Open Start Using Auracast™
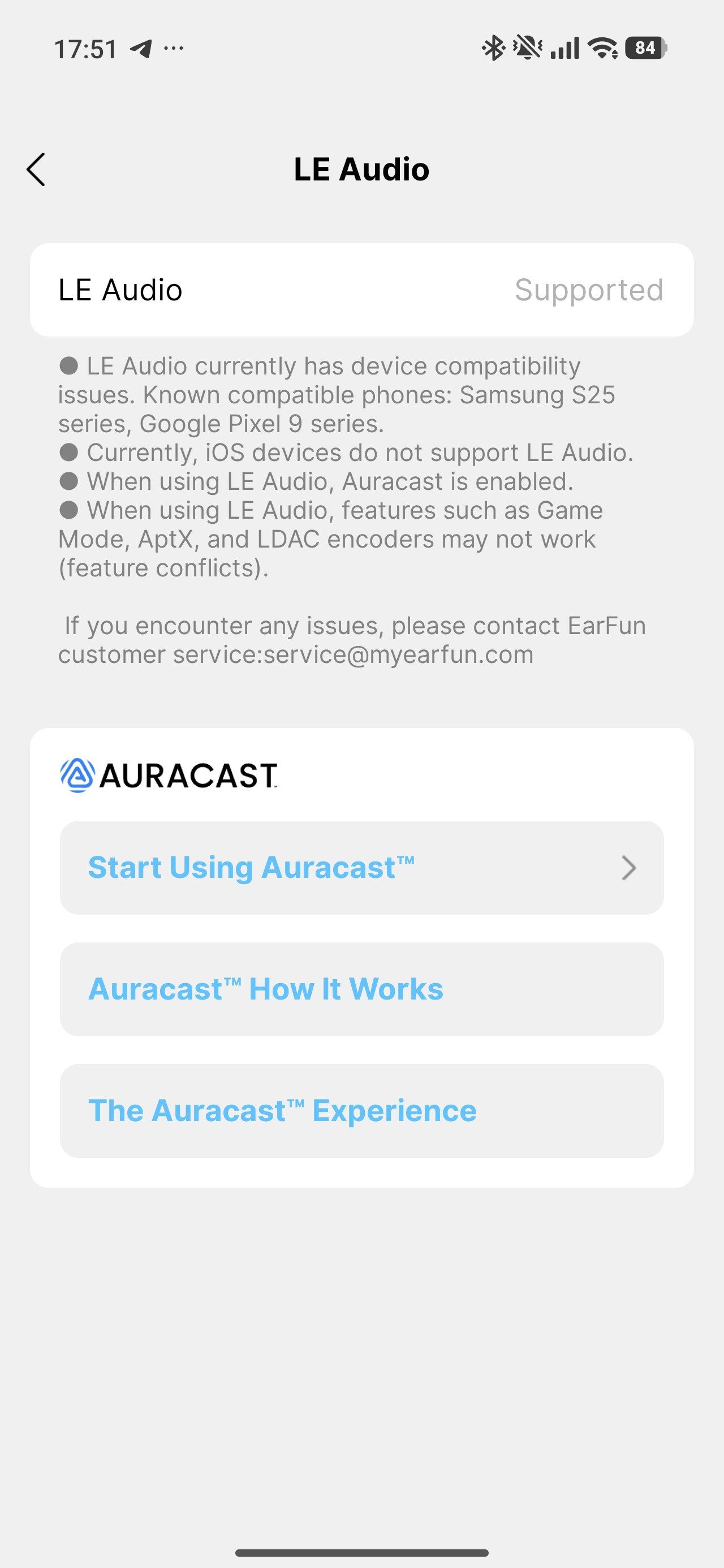Screen dimensions: 724x1568 coord(361,867)
